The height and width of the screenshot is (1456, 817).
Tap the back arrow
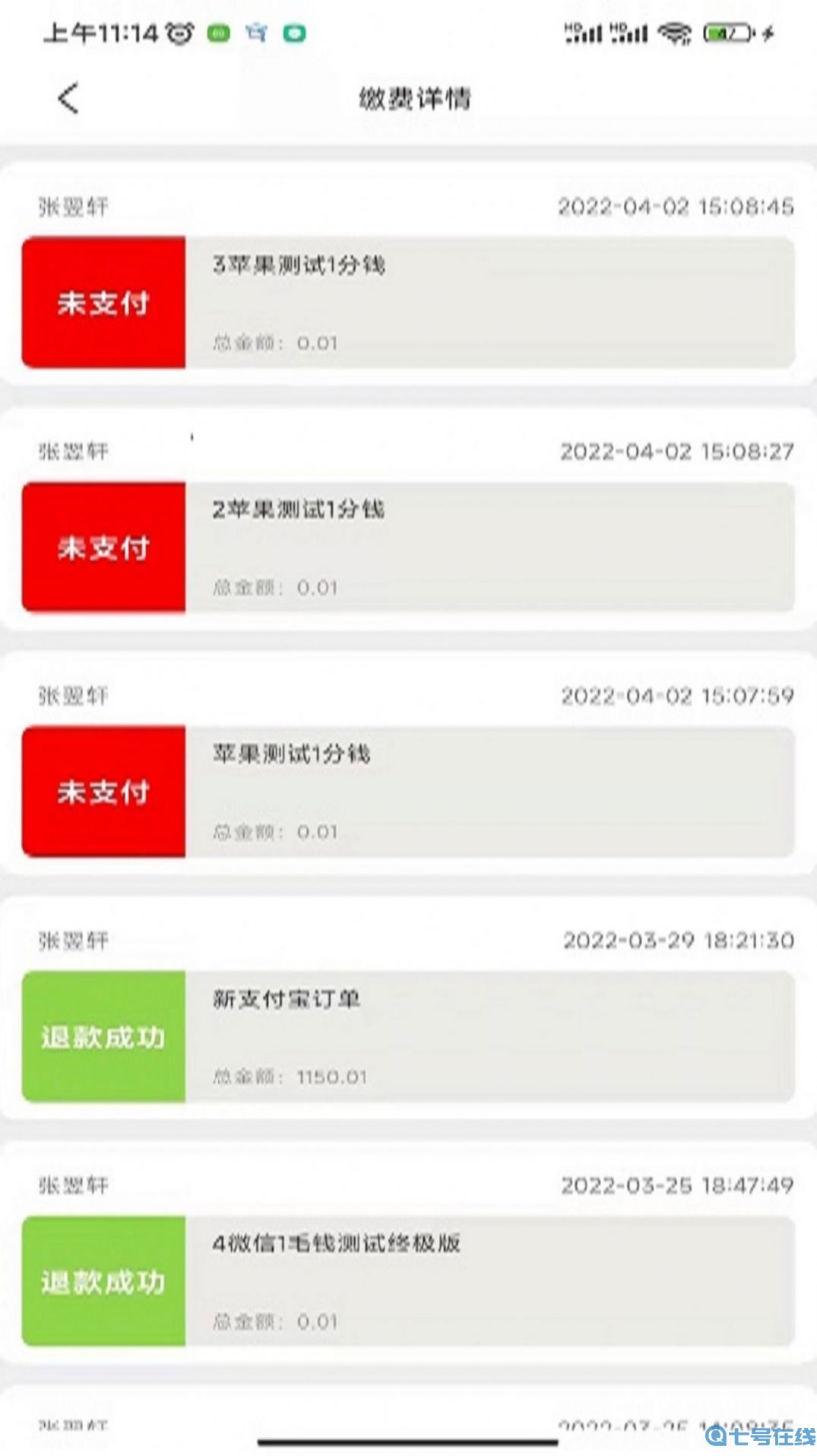(x=68, y=98)
